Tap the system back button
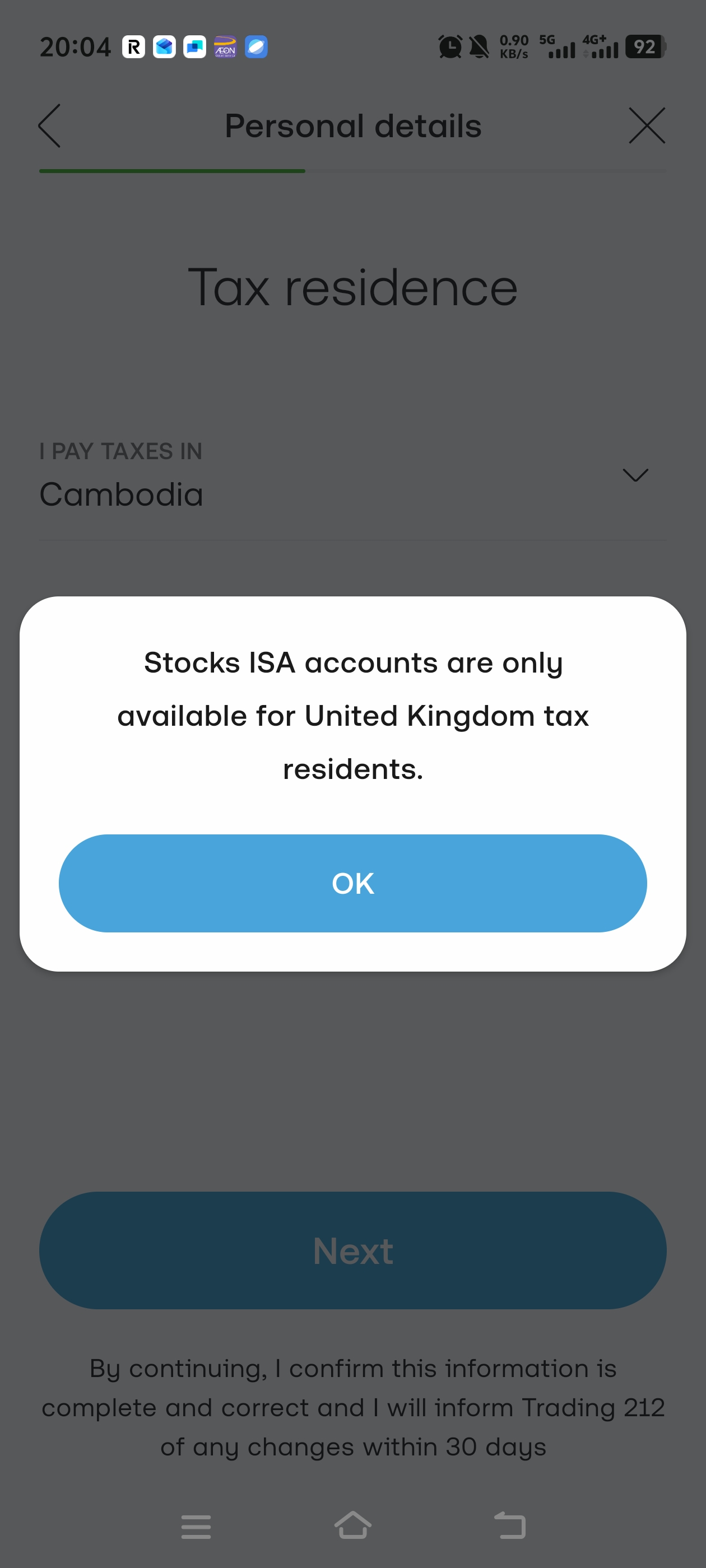706x1568 pixels. 510,1526
